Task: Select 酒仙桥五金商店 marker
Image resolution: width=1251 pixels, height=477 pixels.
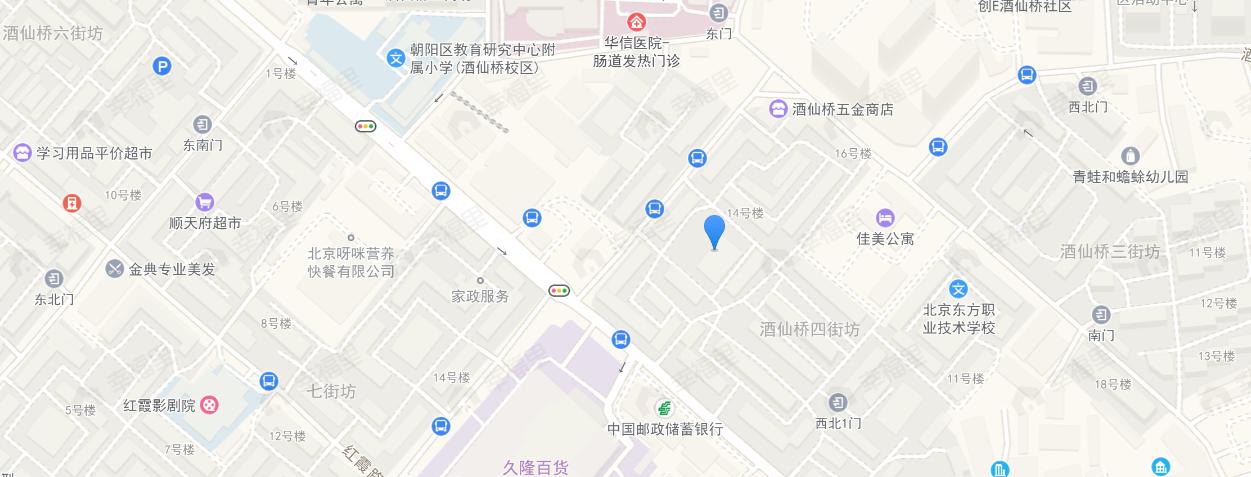Action: tap(778, 109)
